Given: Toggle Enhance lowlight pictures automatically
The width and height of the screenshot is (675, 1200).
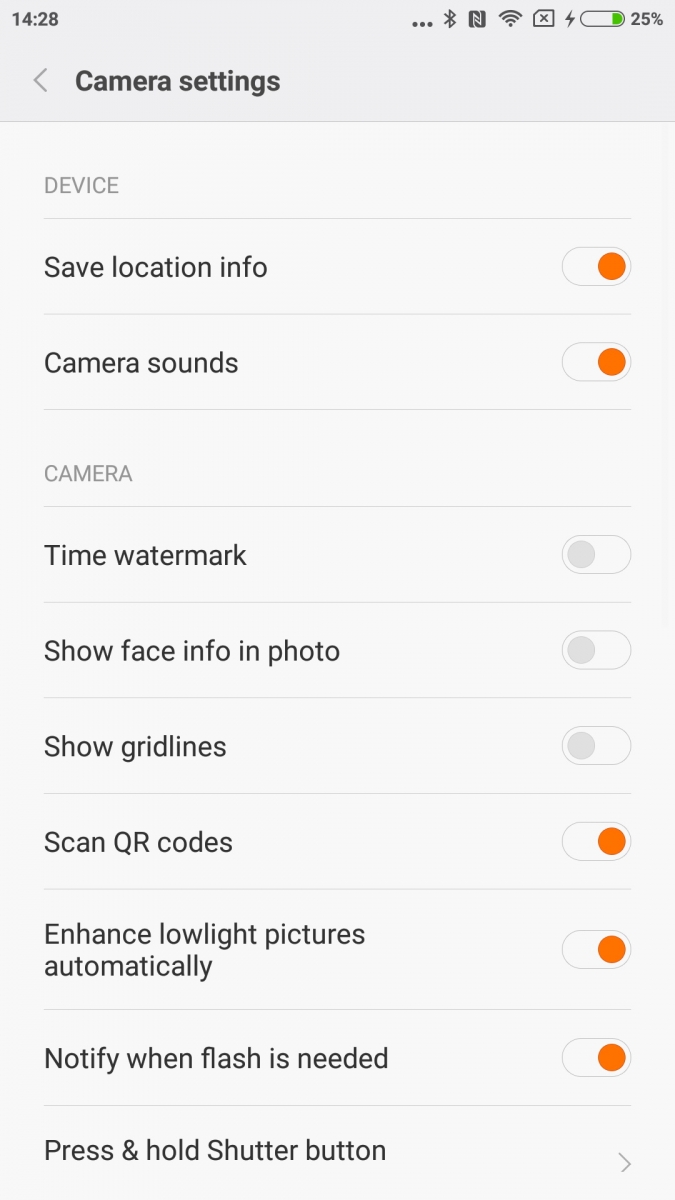Looking at the screenshot, I should tap(596, 949).
